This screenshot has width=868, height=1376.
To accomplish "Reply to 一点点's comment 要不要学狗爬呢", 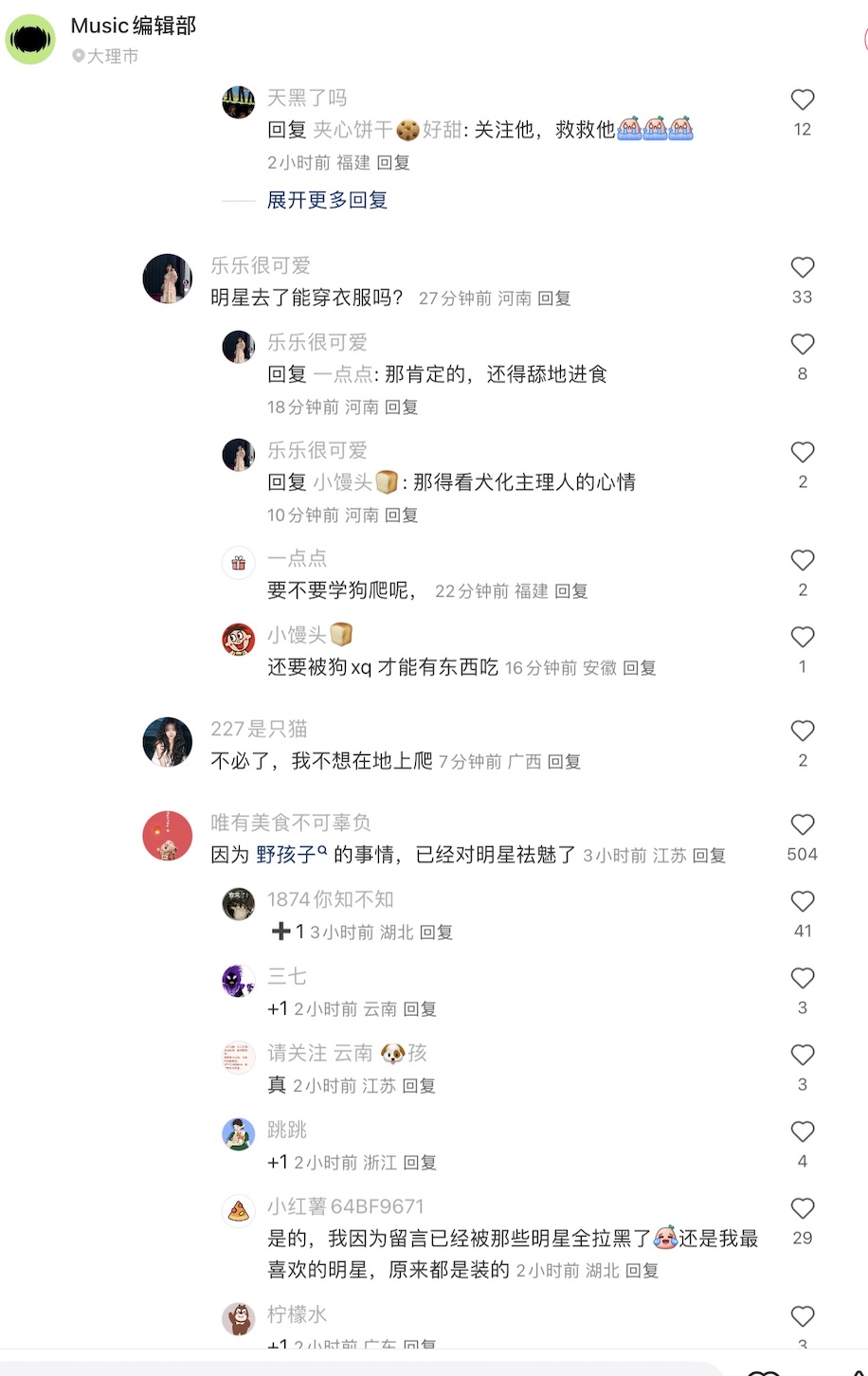I will (x=571, y=591).
